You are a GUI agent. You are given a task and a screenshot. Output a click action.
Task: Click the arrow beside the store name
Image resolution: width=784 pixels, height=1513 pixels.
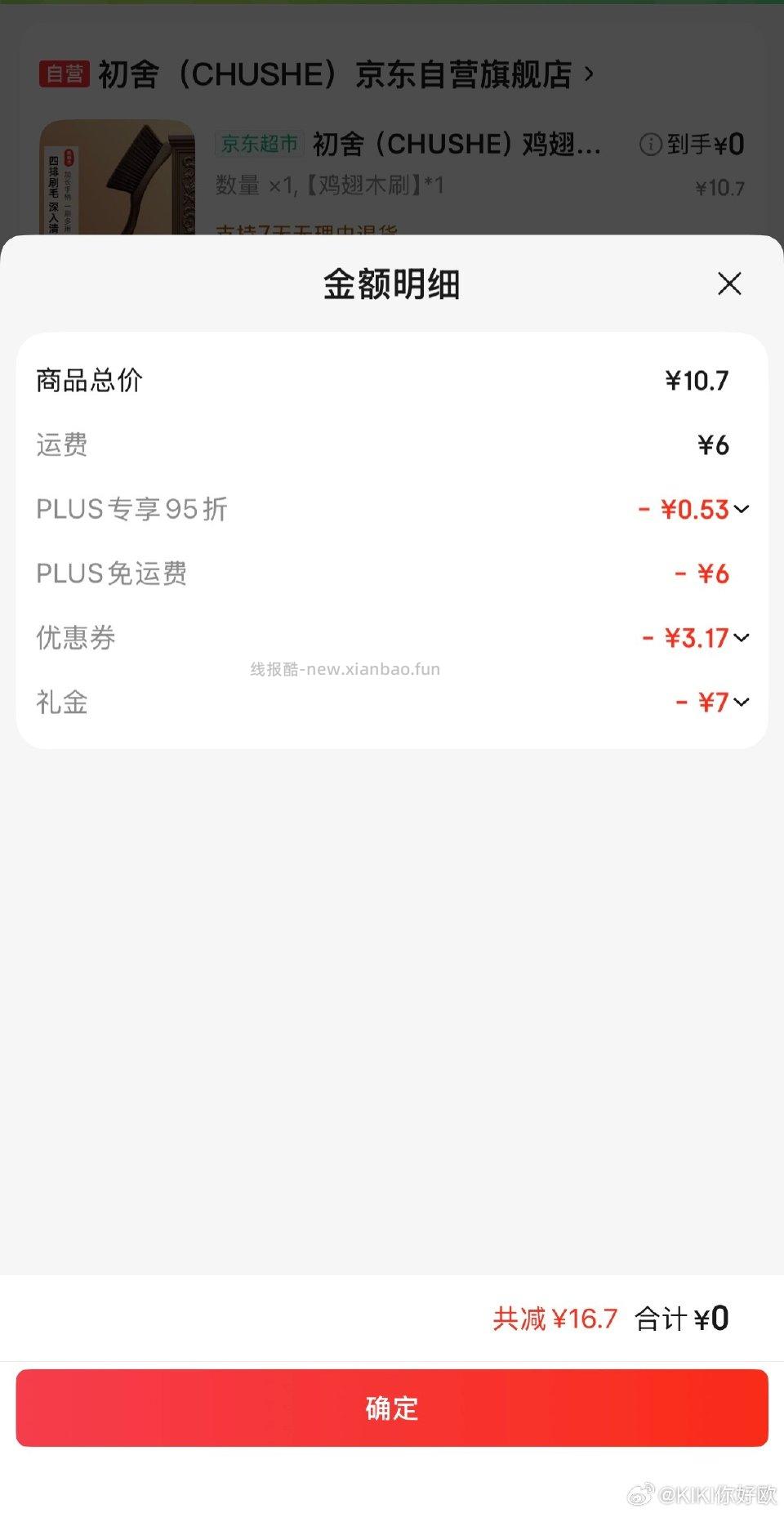tap(587, 74)
